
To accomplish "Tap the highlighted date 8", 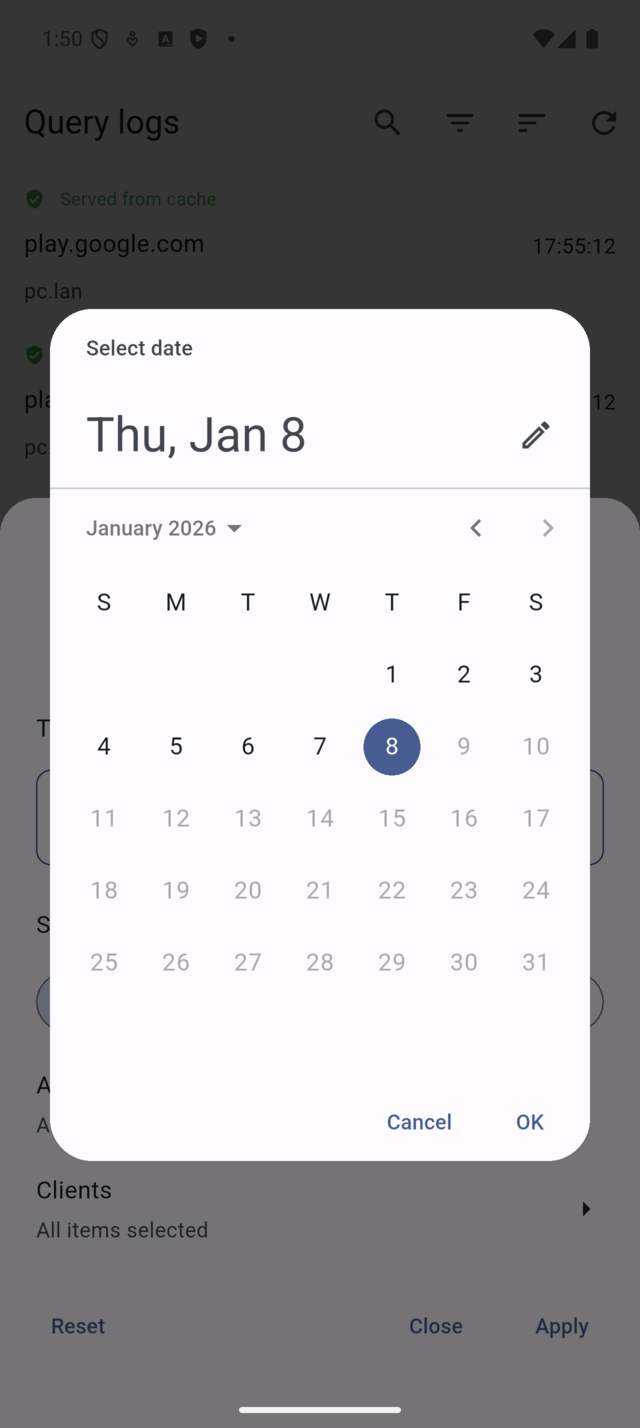I will pos(392,747).
